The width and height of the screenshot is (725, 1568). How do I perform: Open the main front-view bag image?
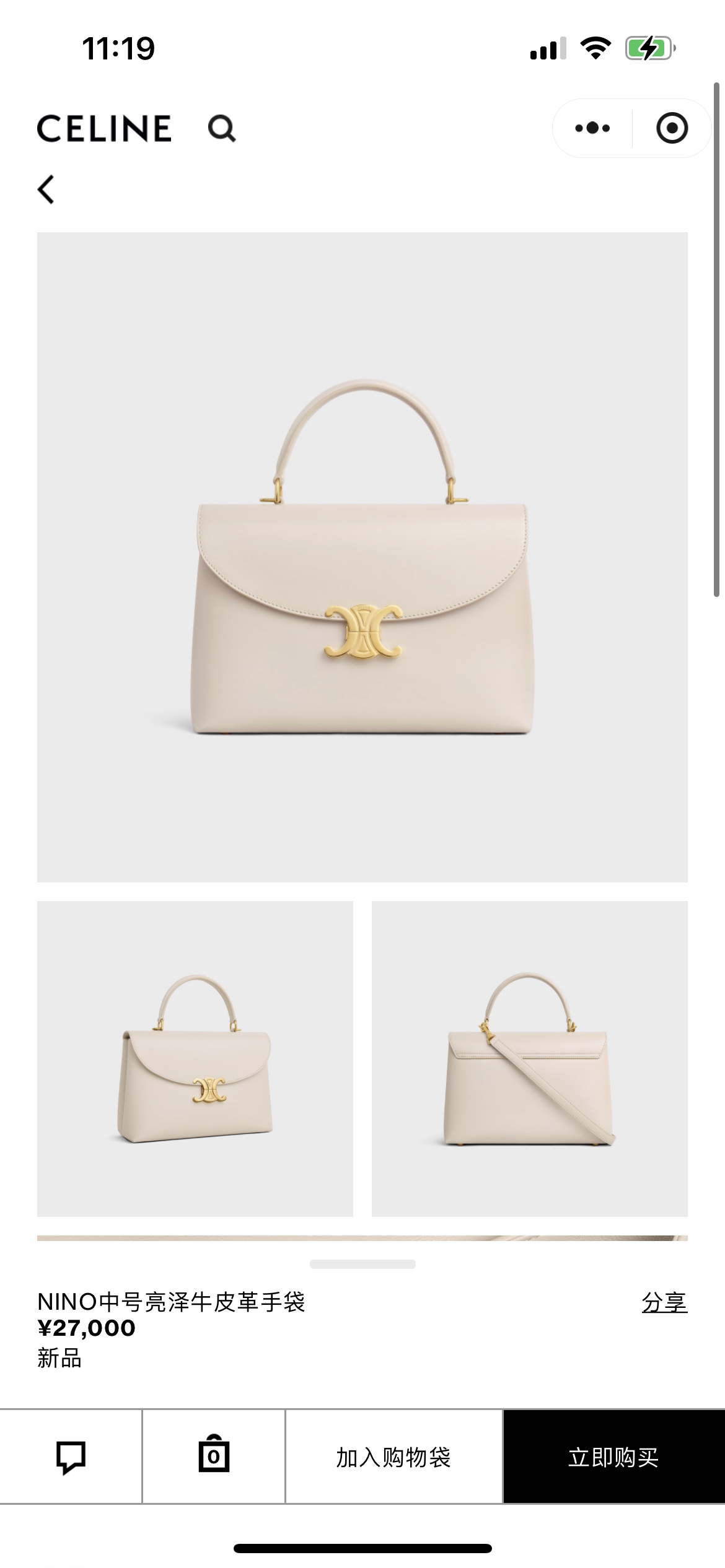point(362,557)
